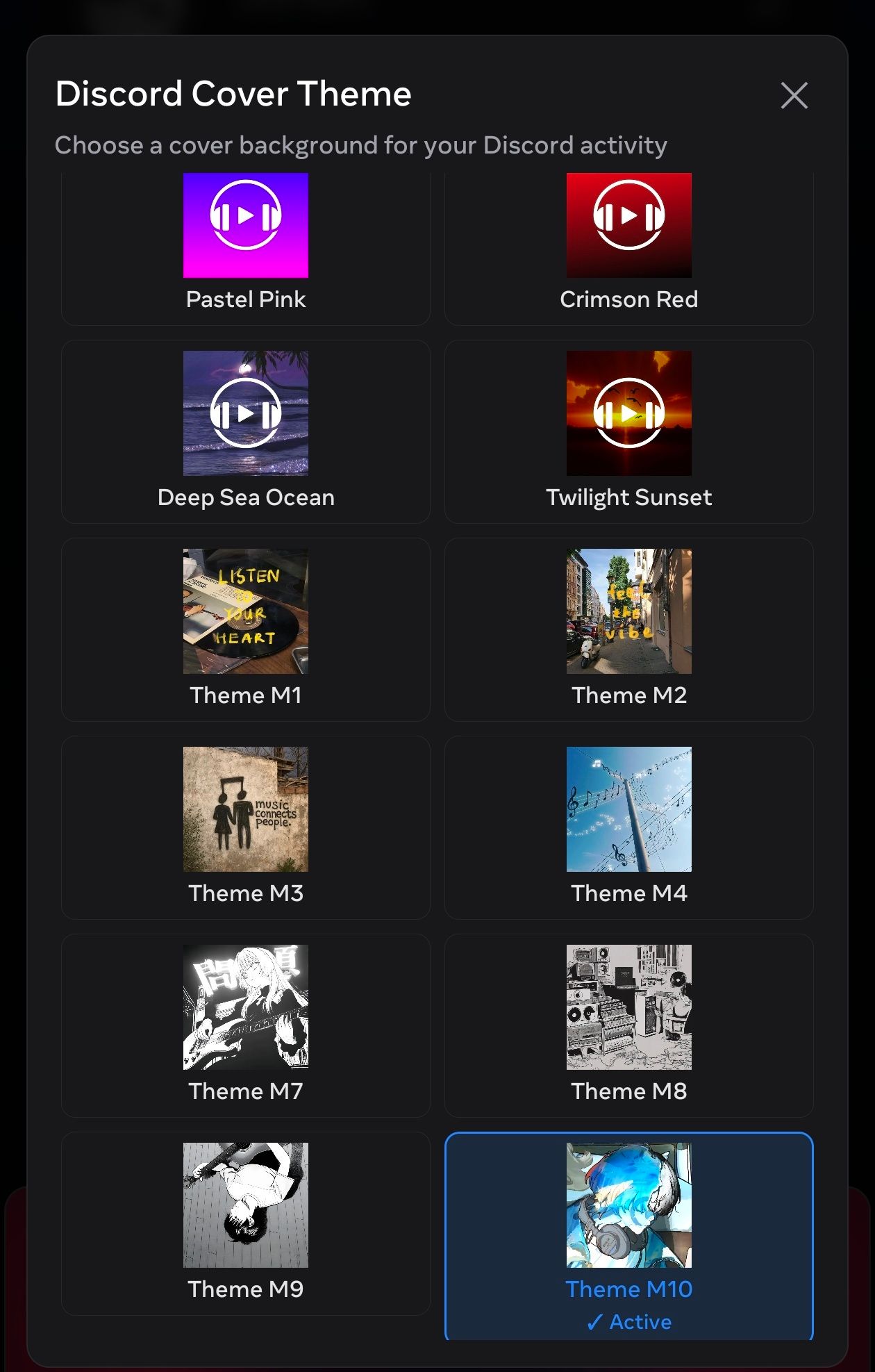Tap the Theme M3 card
This screenshot has height=1372, width=875.
(245, 827)
